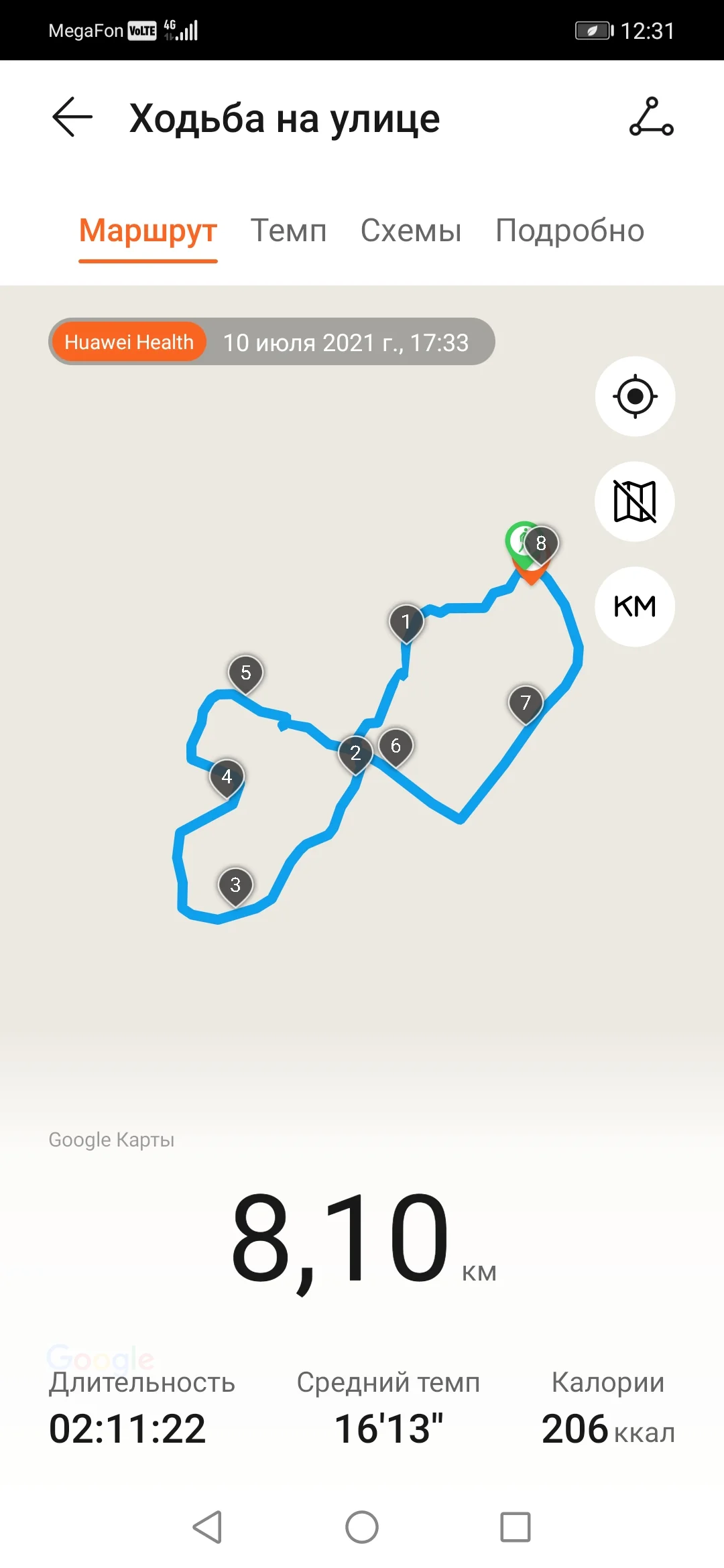Center map on current location

click(635, 397)
